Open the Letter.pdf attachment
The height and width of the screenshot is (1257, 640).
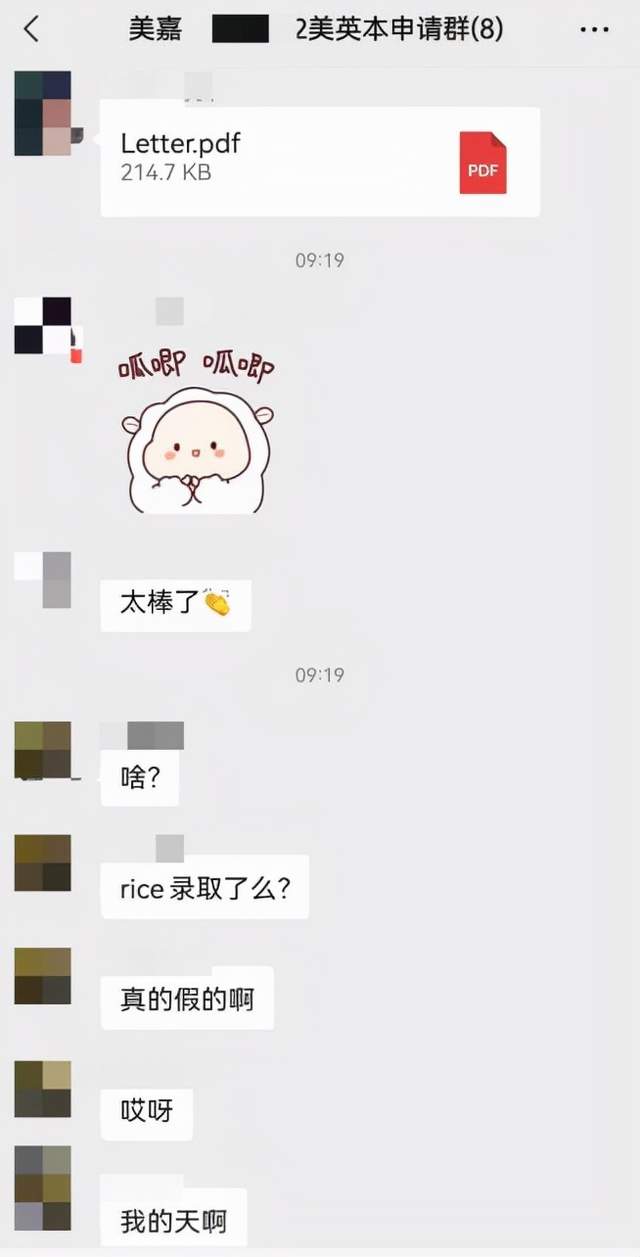coord(320,161)
